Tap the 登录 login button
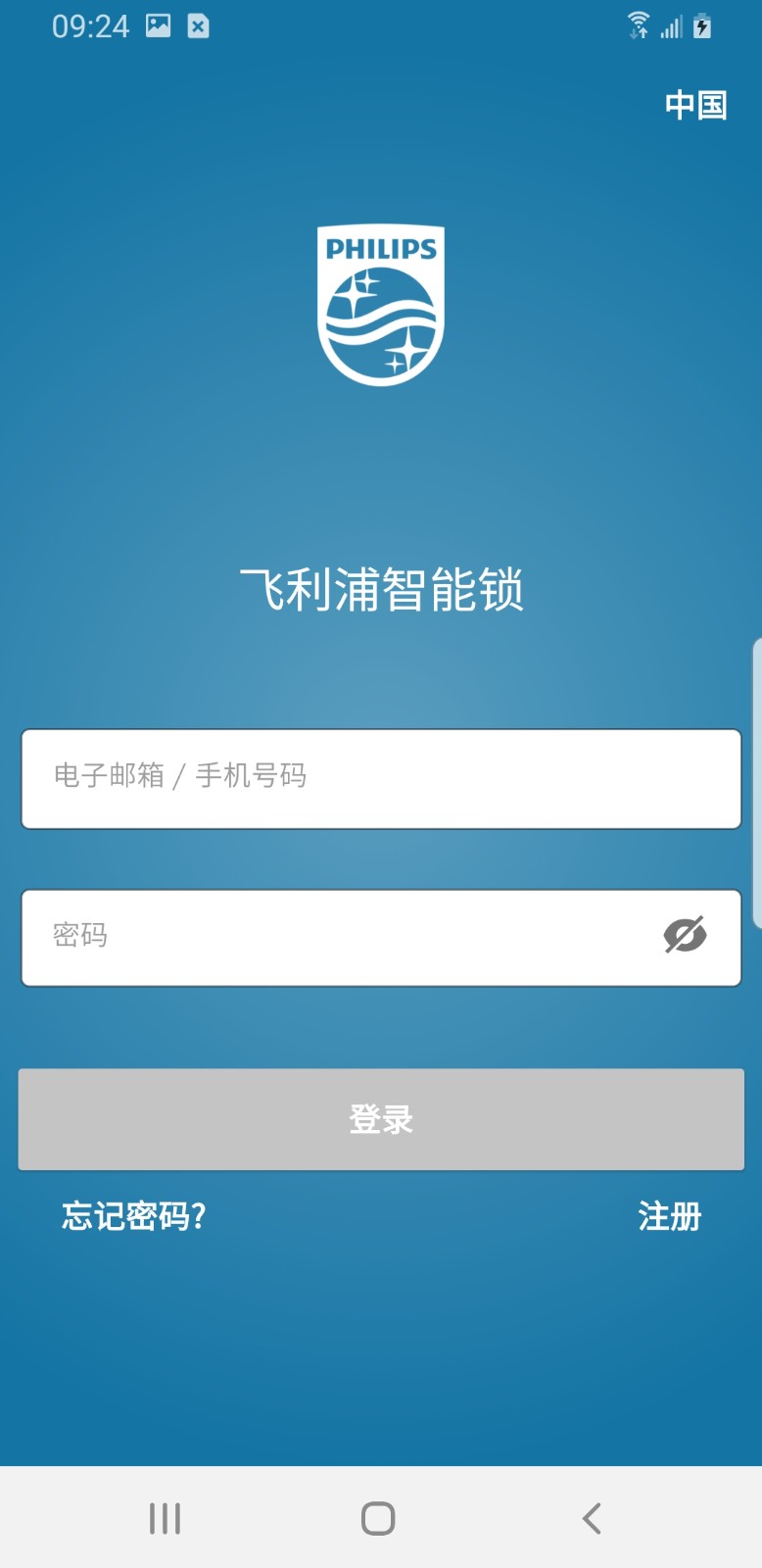 coord(381,1119)
